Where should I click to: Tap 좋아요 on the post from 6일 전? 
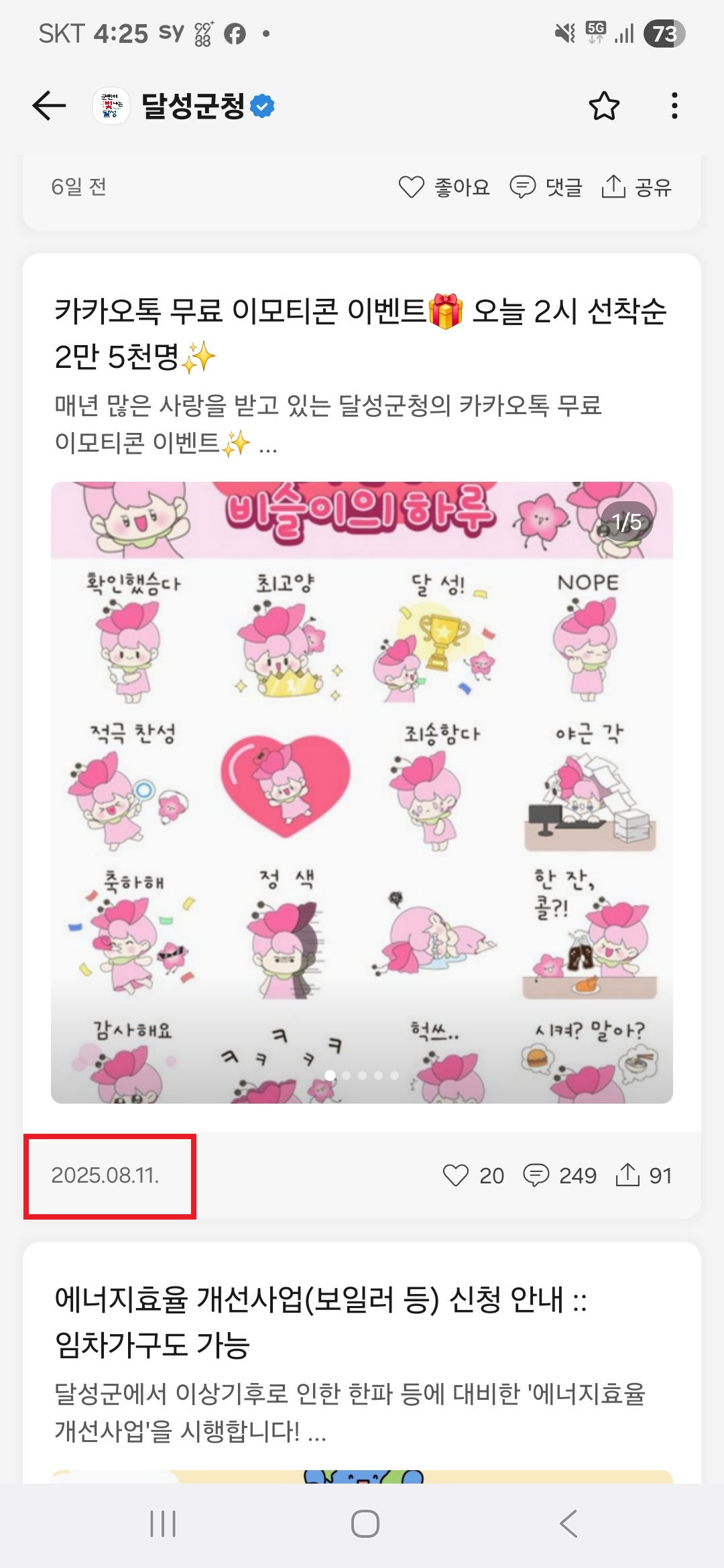[444, 187]
